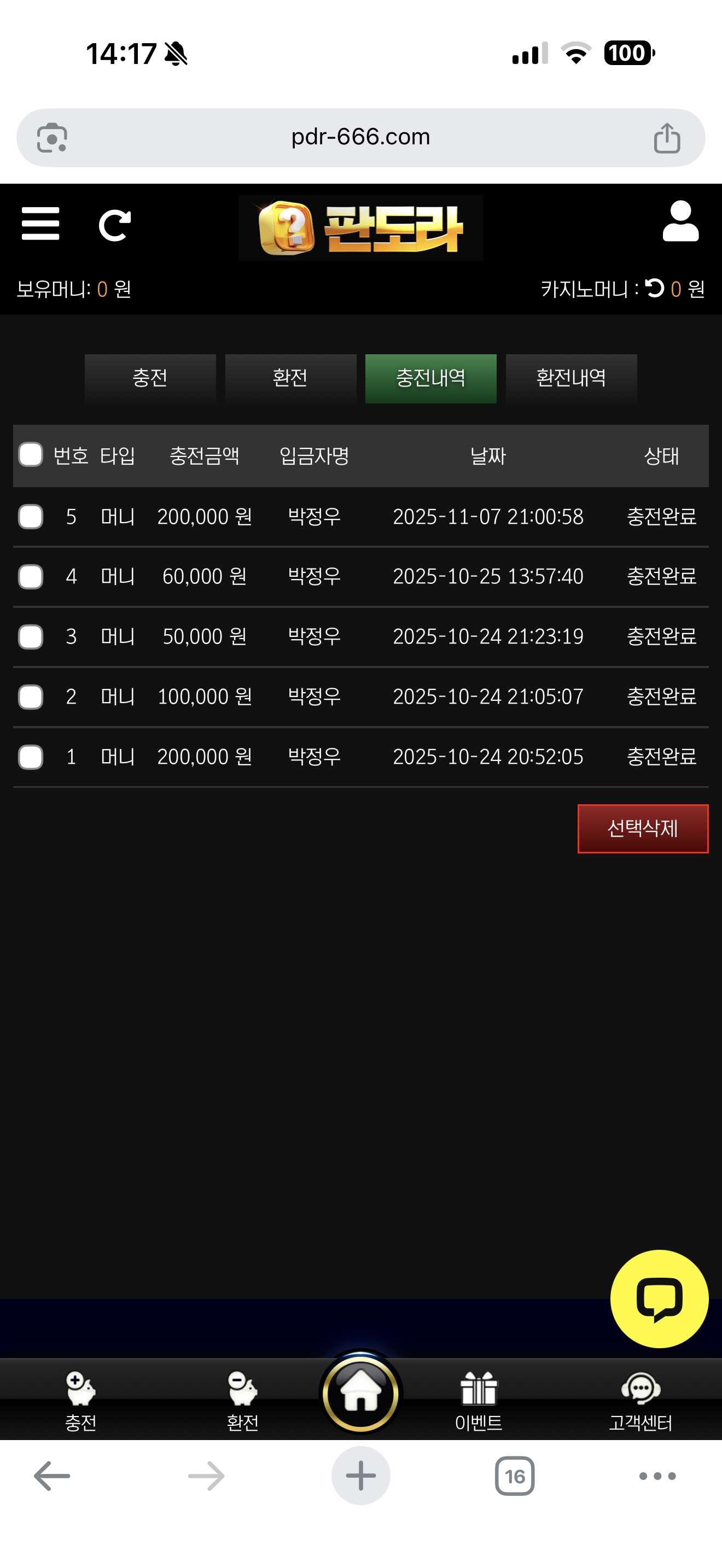
Task: Open the user profile icon
Action: tap(680, 221)
